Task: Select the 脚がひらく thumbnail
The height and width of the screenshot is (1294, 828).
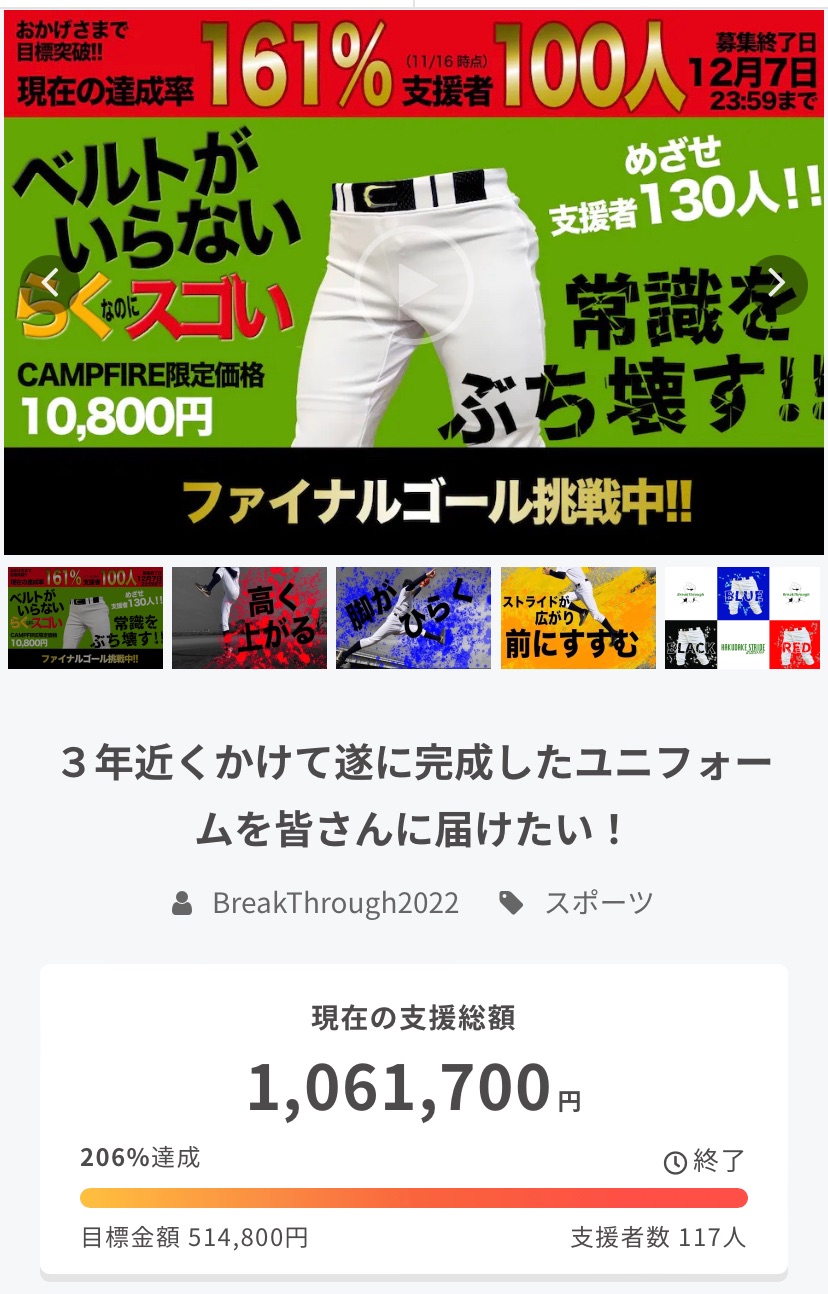Action: [413, 618]
